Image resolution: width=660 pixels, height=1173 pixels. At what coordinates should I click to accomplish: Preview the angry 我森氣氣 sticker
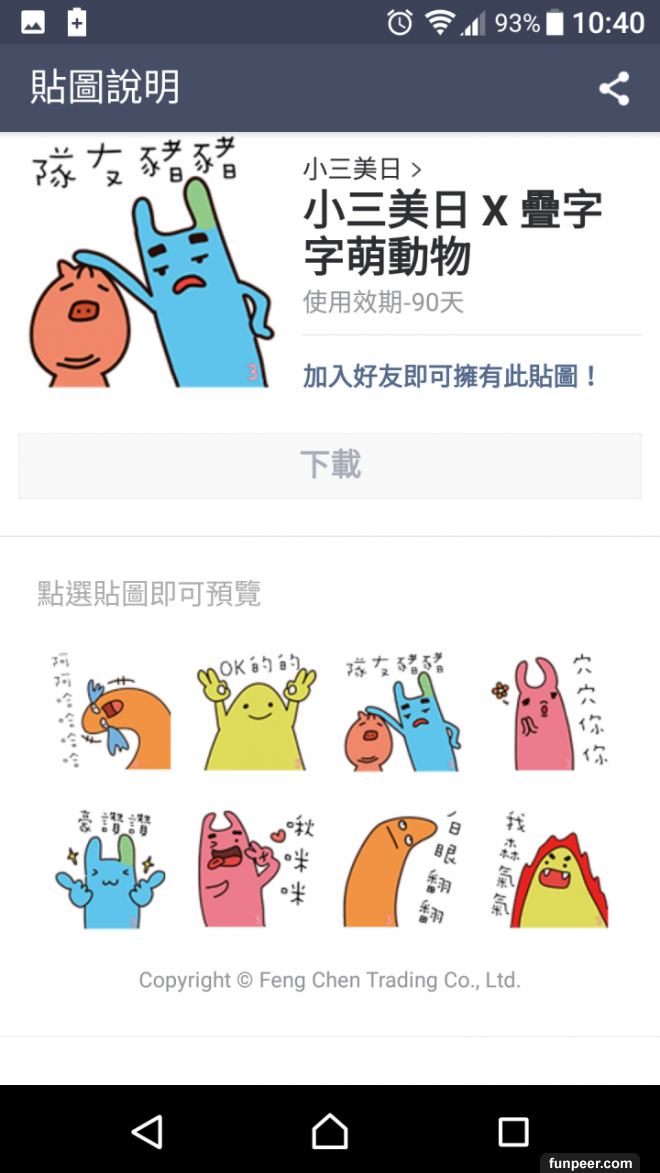click(x=550, y=868)
